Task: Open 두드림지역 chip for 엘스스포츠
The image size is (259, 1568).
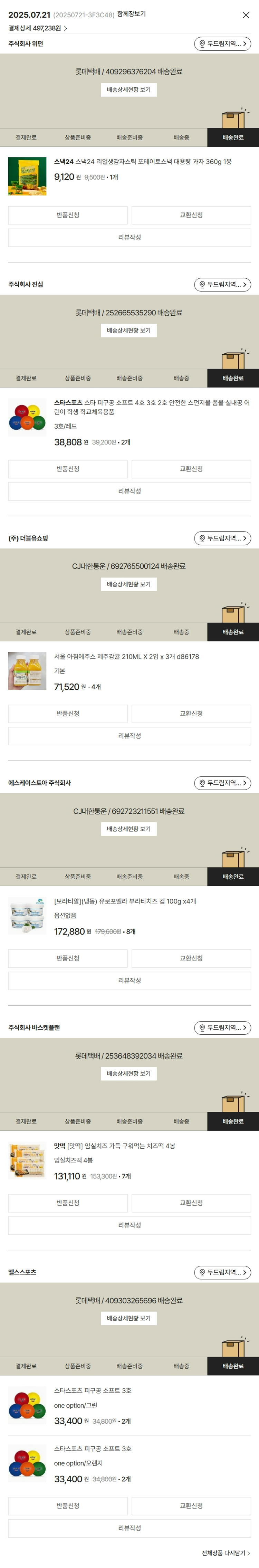Action: 222,1273
